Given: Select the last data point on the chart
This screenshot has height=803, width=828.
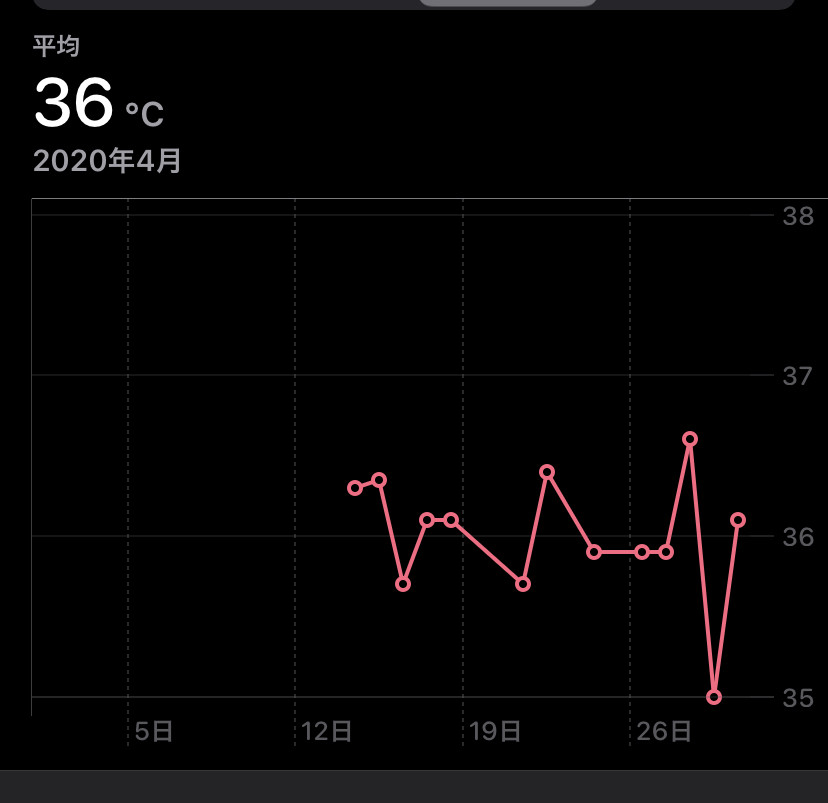Looking at the screenshot, I should click(738, 520).
